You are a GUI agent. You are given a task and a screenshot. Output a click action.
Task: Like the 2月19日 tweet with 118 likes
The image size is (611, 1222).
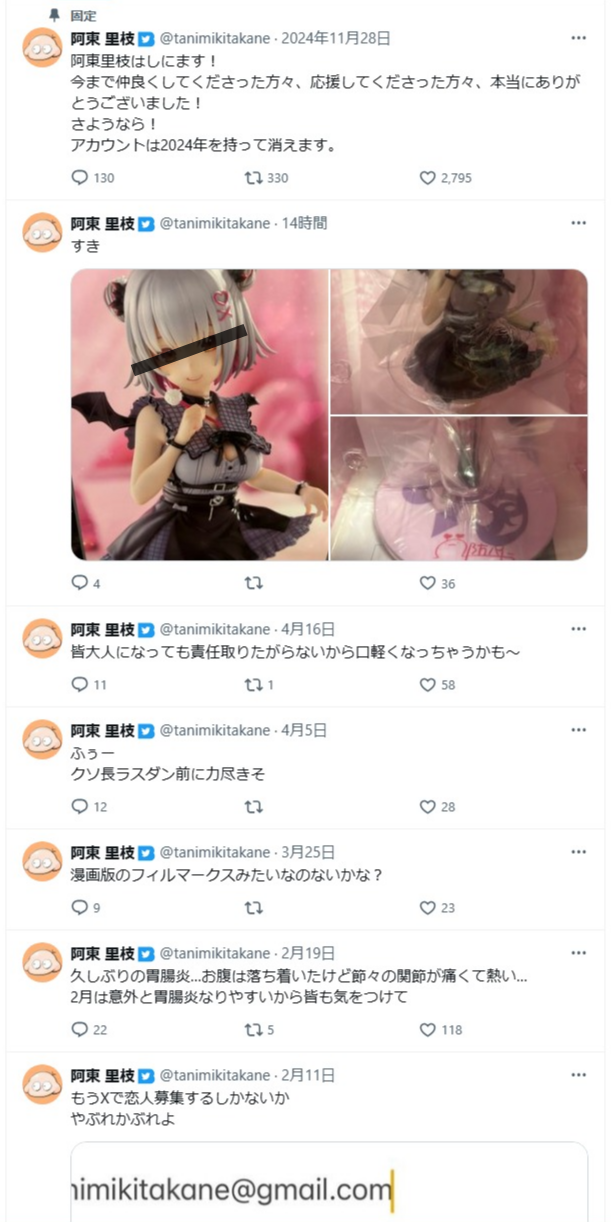pos(427,1030)
